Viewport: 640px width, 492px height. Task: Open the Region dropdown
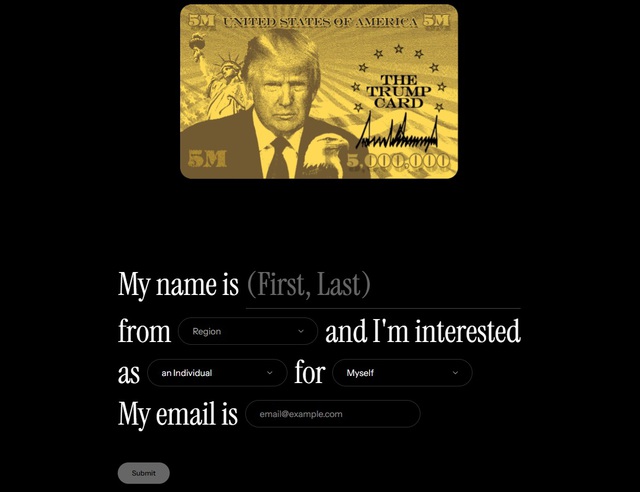pyautogui.click(x=248, y=331)
